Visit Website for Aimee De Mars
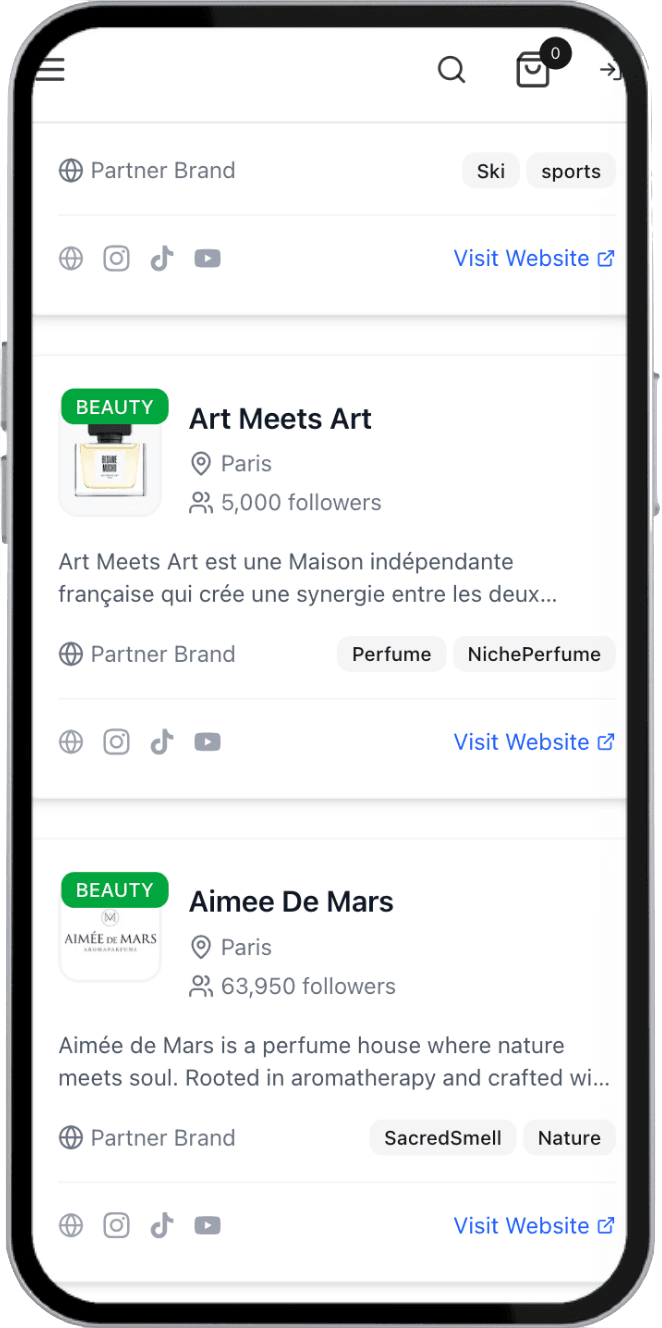 [x=534, y=1226]
